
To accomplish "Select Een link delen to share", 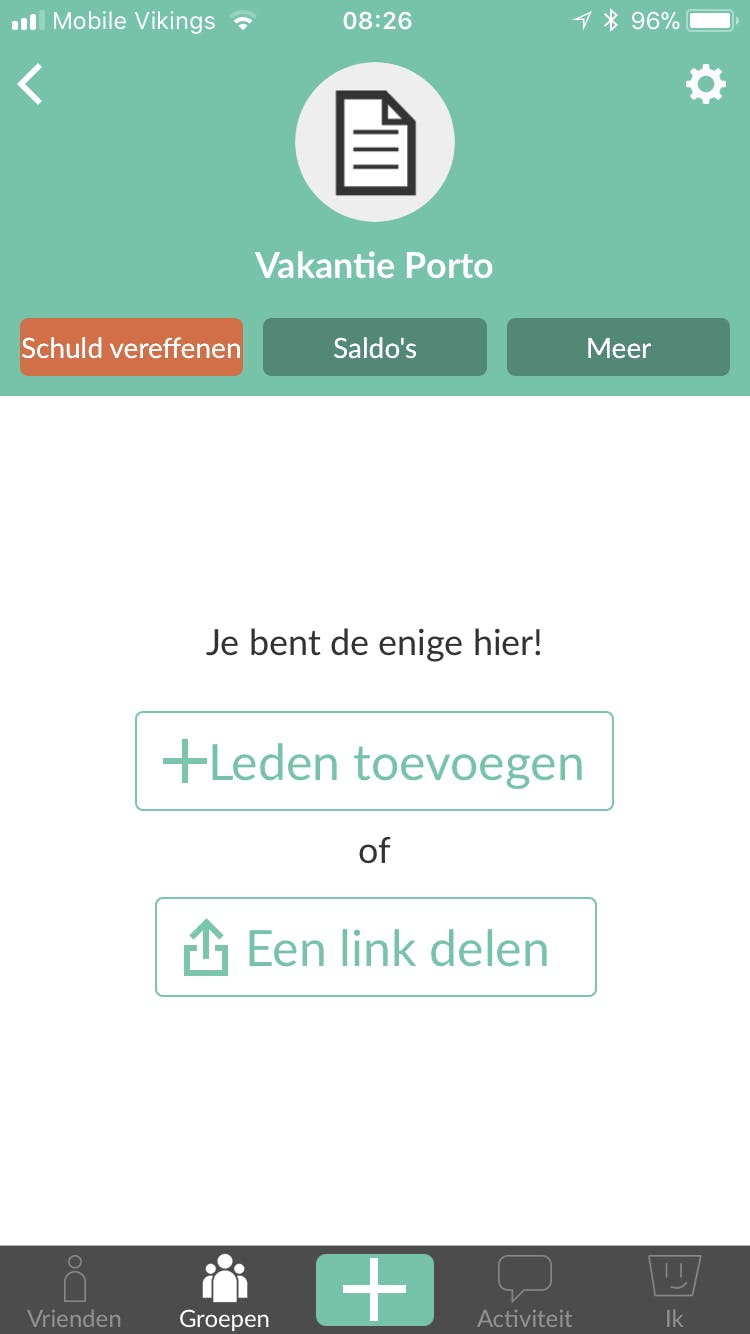I will [376, 947].
